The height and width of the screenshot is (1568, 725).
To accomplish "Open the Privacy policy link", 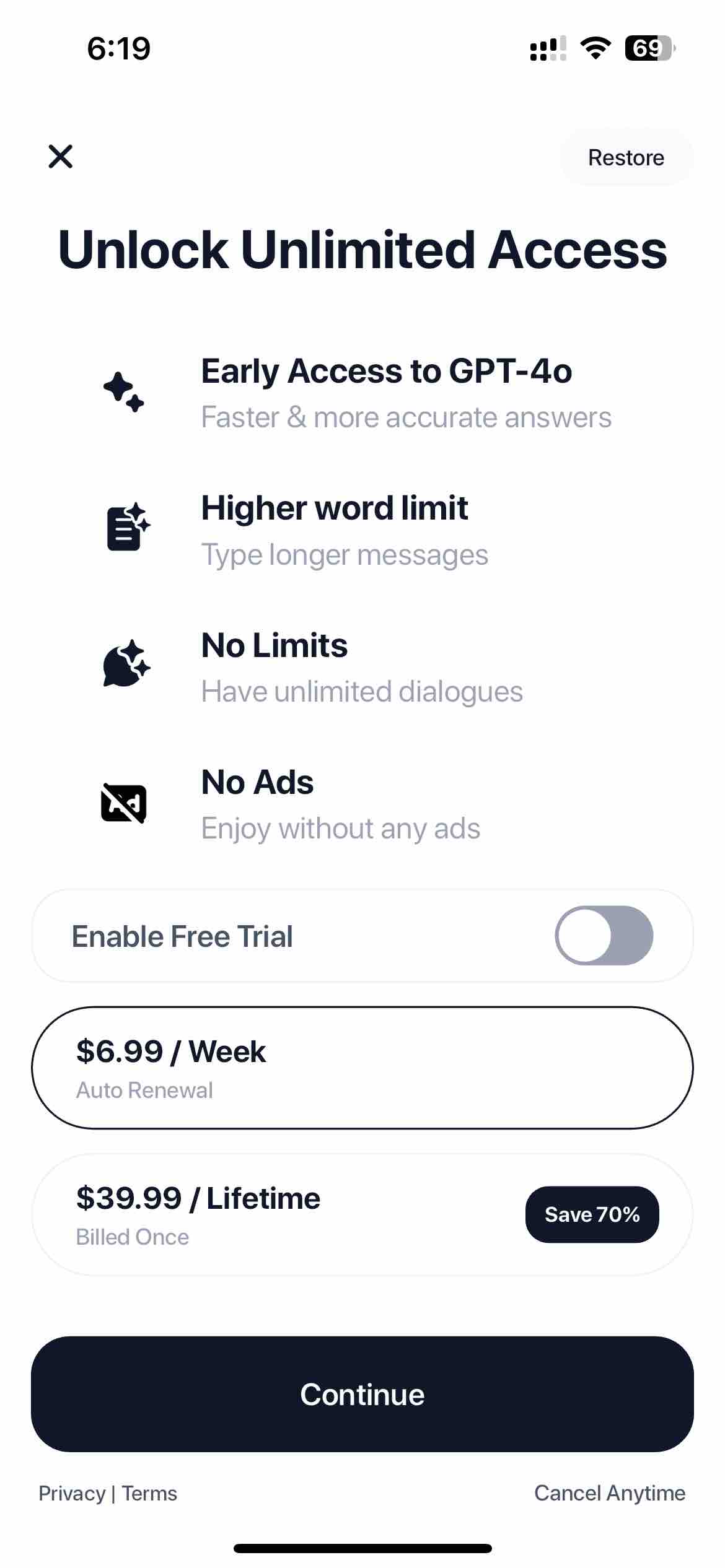I will (72, 1492).
